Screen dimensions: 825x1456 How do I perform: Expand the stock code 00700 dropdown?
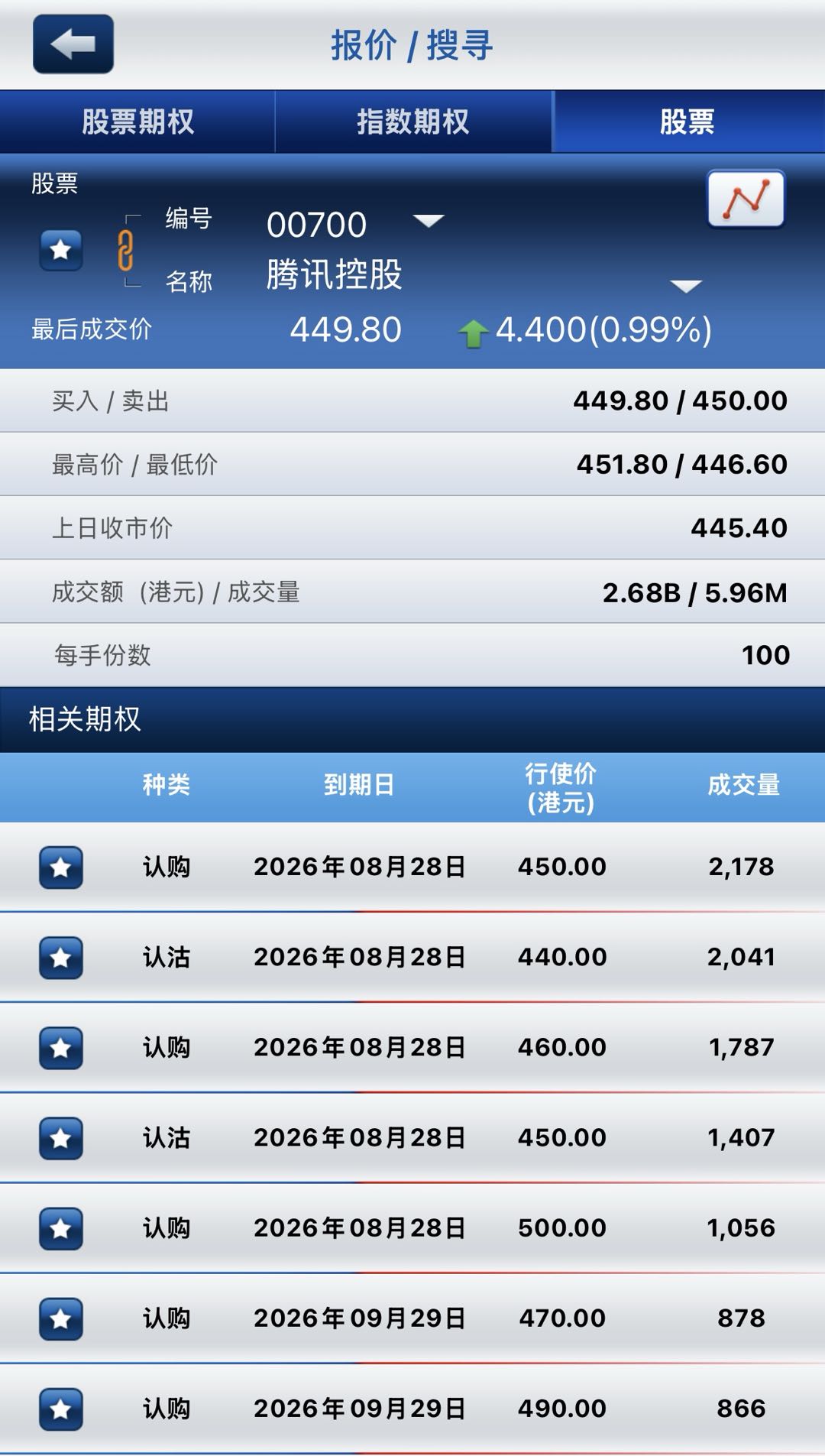pyautogui.click(x=429, y=221)
